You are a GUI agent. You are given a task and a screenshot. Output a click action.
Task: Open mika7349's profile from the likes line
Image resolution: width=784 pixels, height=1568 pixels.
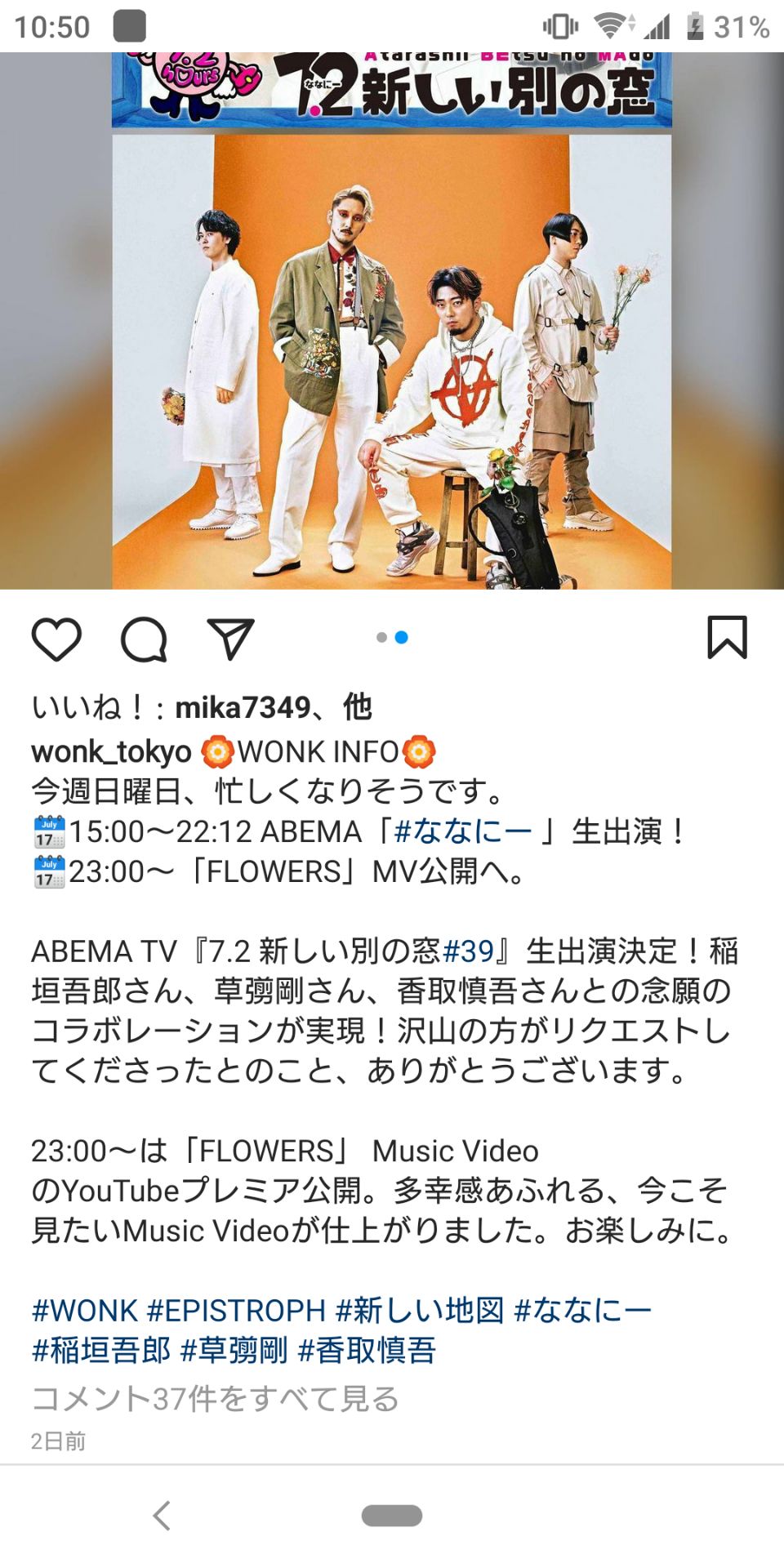click(243, 707)
